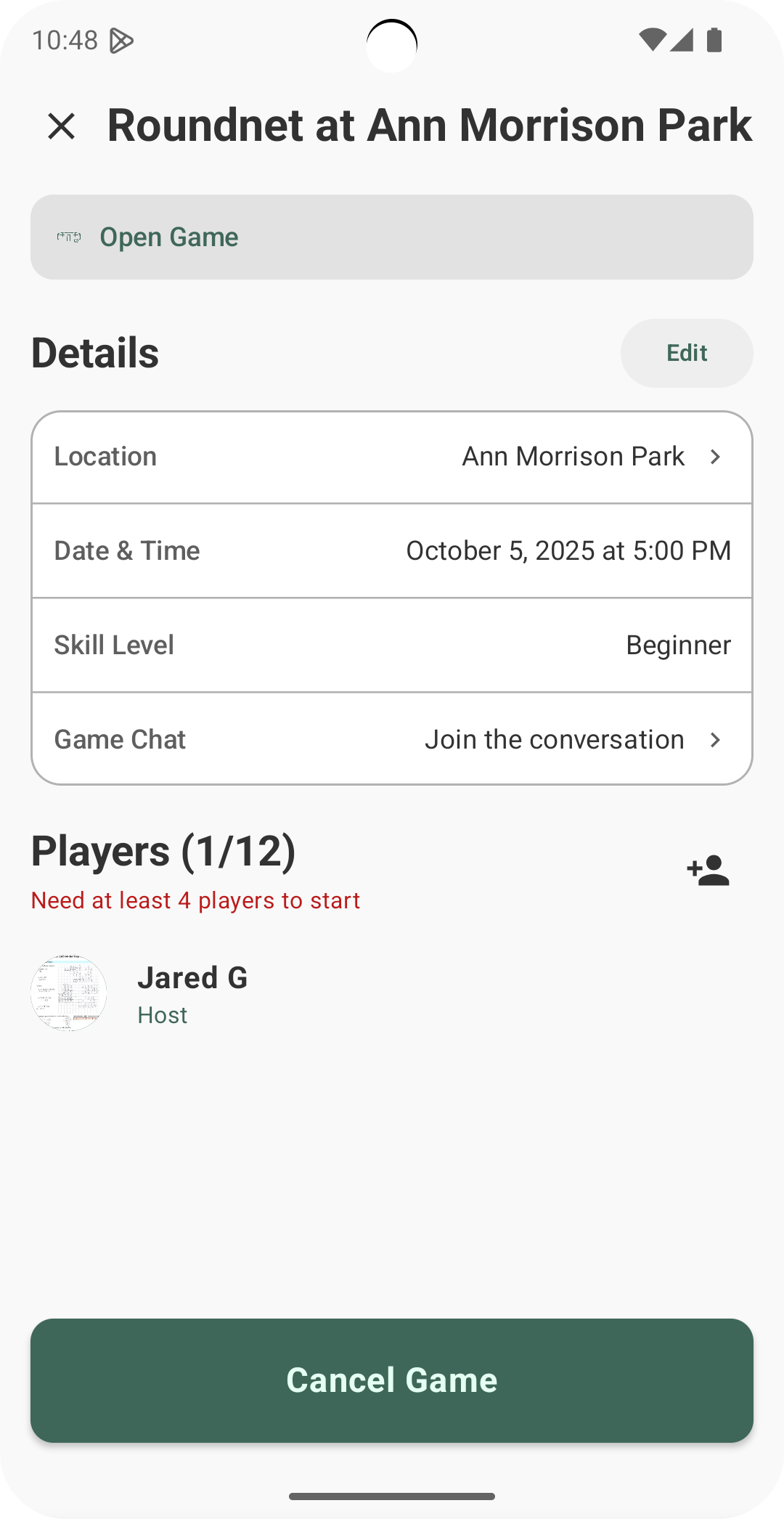Tap the Open Game banner icon

tap(68, 236)
